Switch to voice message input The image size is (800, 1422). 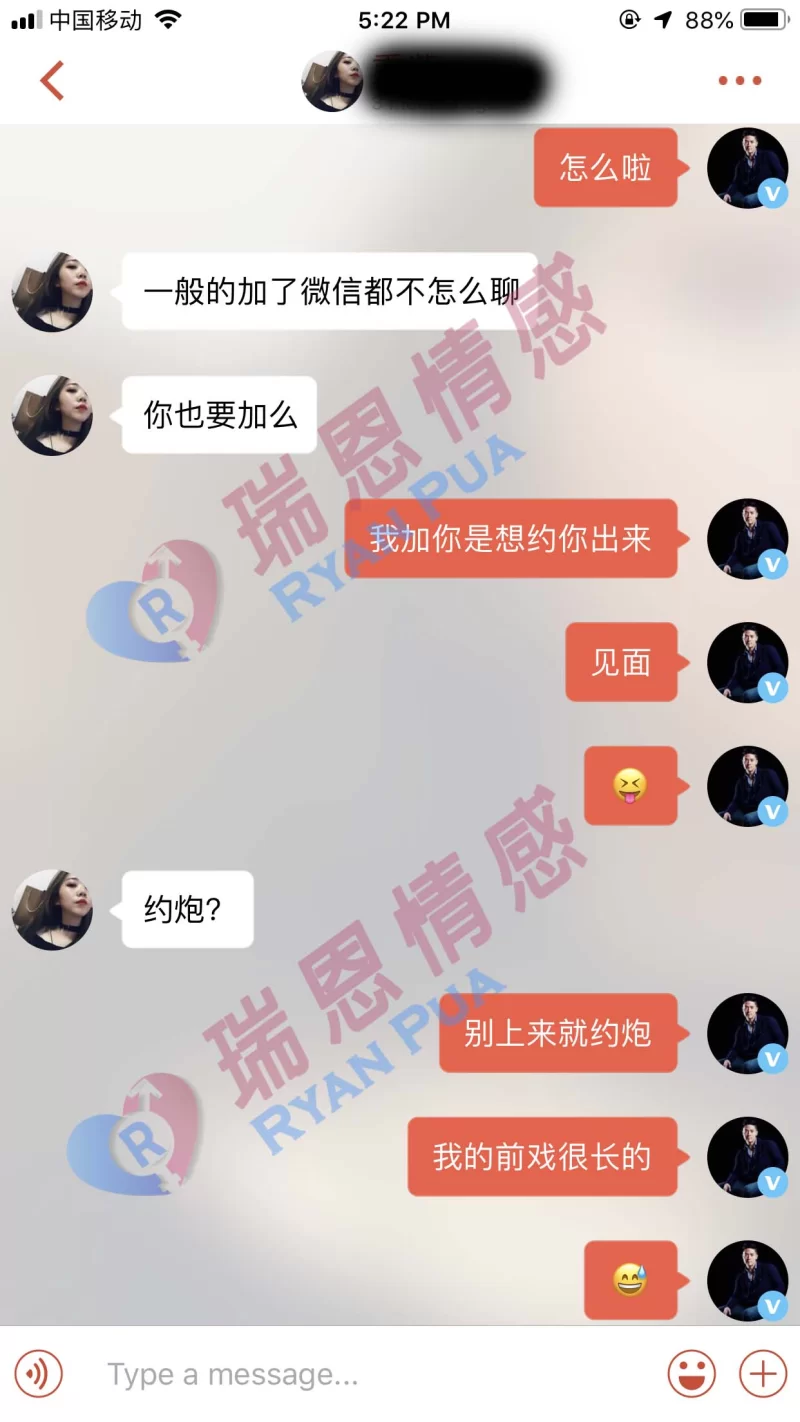coord(39,1375)
